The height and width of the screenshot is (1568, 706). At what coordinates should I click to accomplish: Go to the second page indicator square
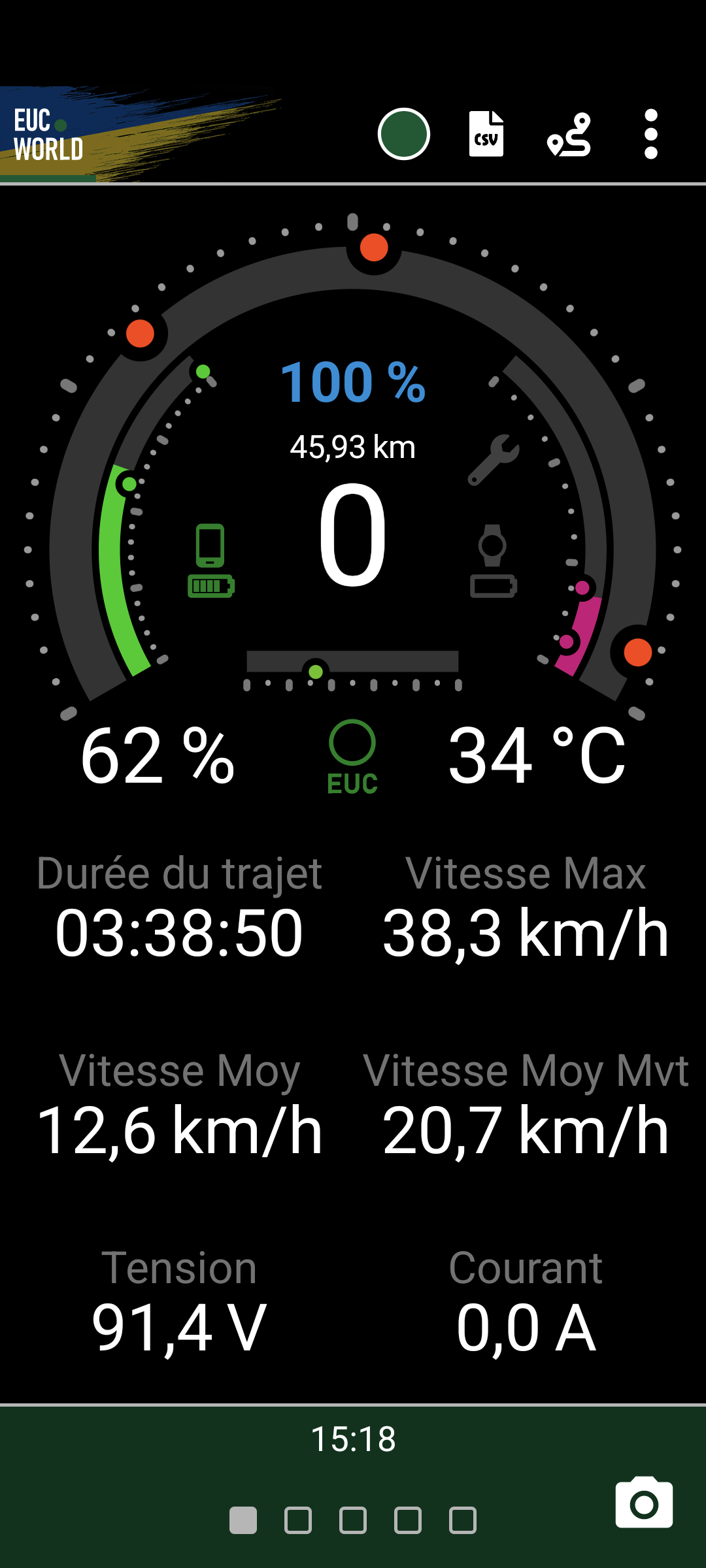click(x=298, y=1520)
